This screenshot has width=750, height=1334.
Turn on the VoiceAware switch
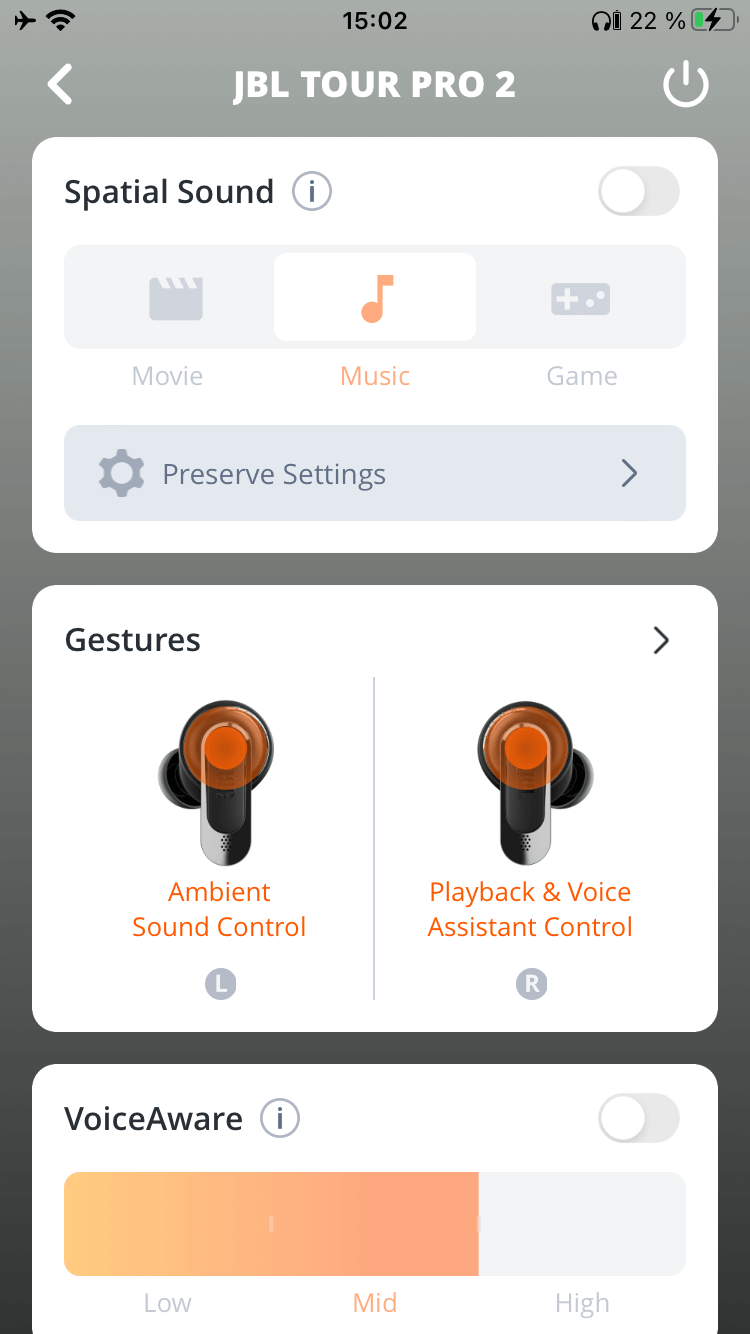click(639, 1118)
